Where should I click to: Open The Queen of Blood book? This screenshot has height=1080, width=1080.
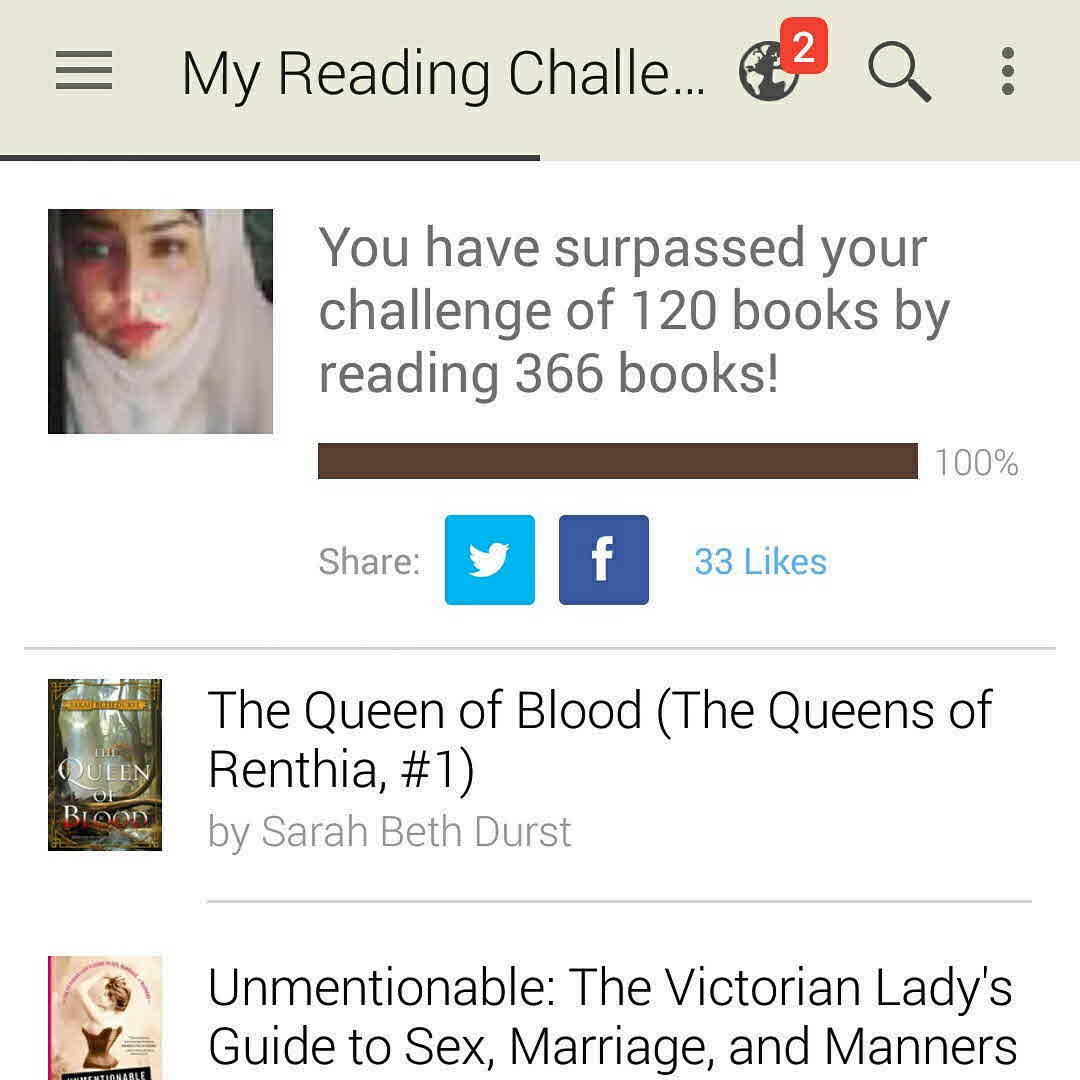click(598, 738)
